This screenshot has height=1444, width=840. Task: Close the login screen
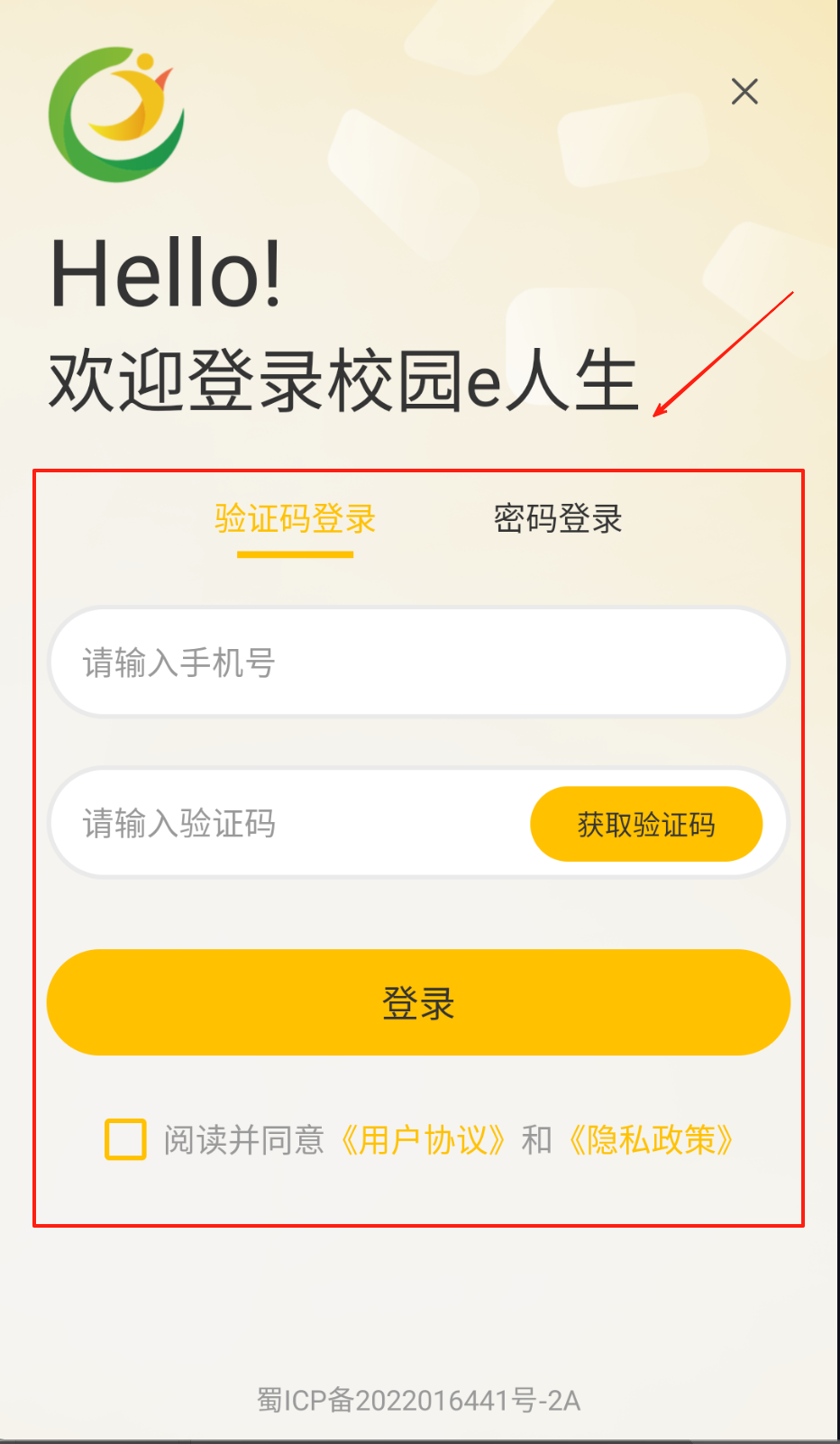(x=744, y=91)
